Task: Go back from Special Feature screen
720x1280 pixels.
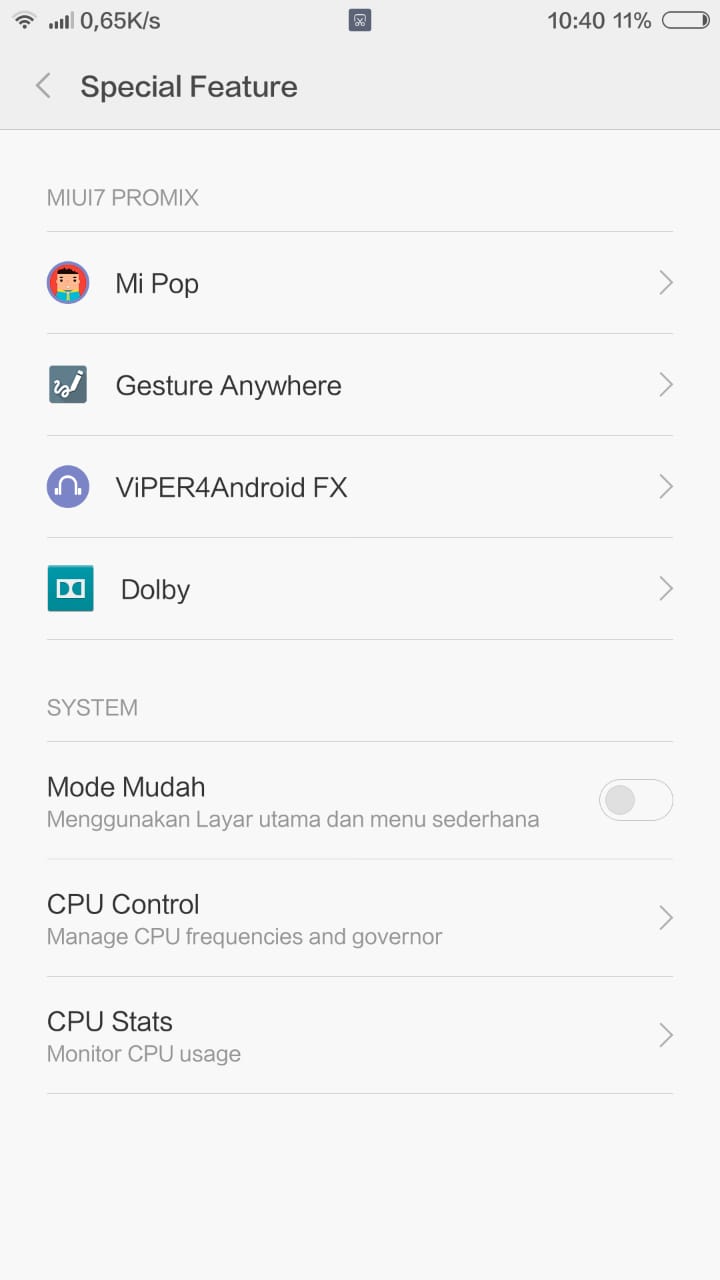Action: click(43, 86)
